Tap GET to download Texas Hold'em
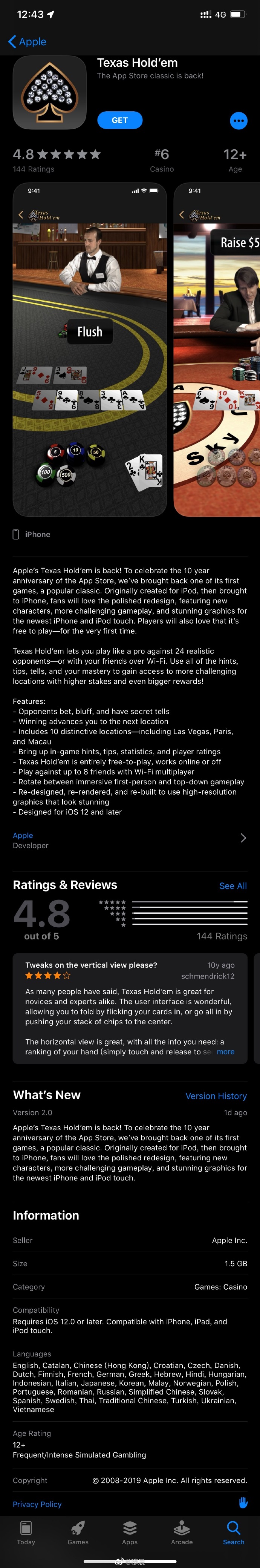 coord(119,120)
